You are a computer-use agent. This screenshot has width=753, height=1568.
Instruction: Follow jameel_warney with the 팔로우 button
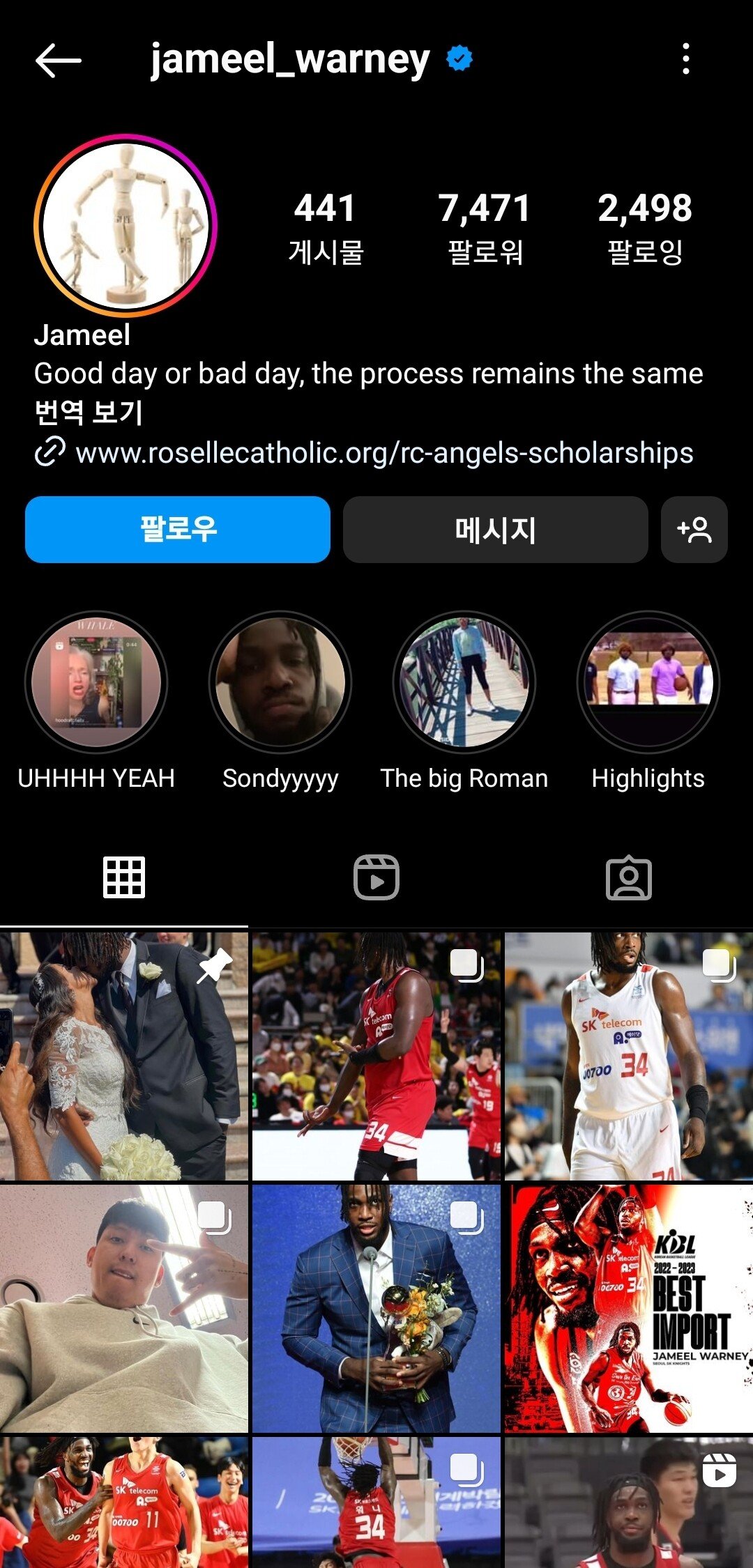click(x=178, y=530)
